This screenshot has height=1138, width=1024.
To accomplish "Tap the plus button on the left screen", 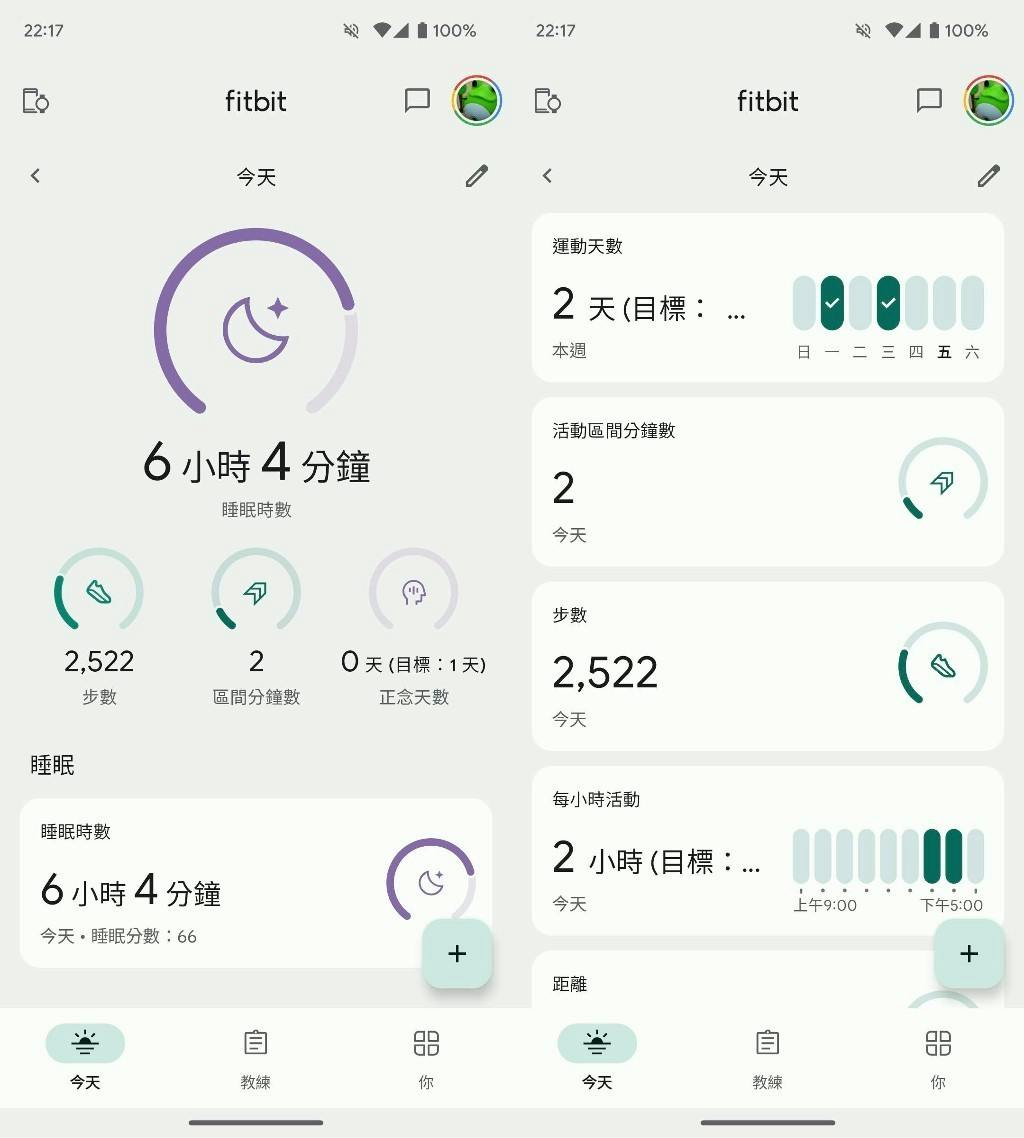I will [457, 954].
